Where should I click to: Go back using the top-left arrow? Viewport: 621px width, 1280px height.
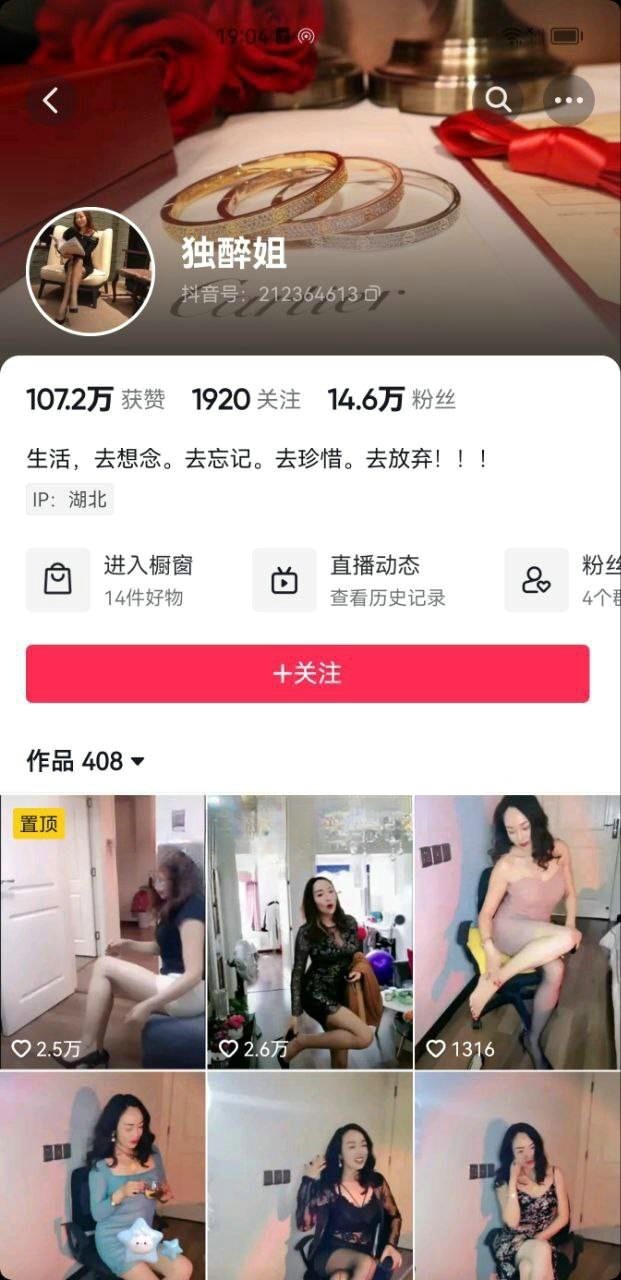click(x=50, y=100)
